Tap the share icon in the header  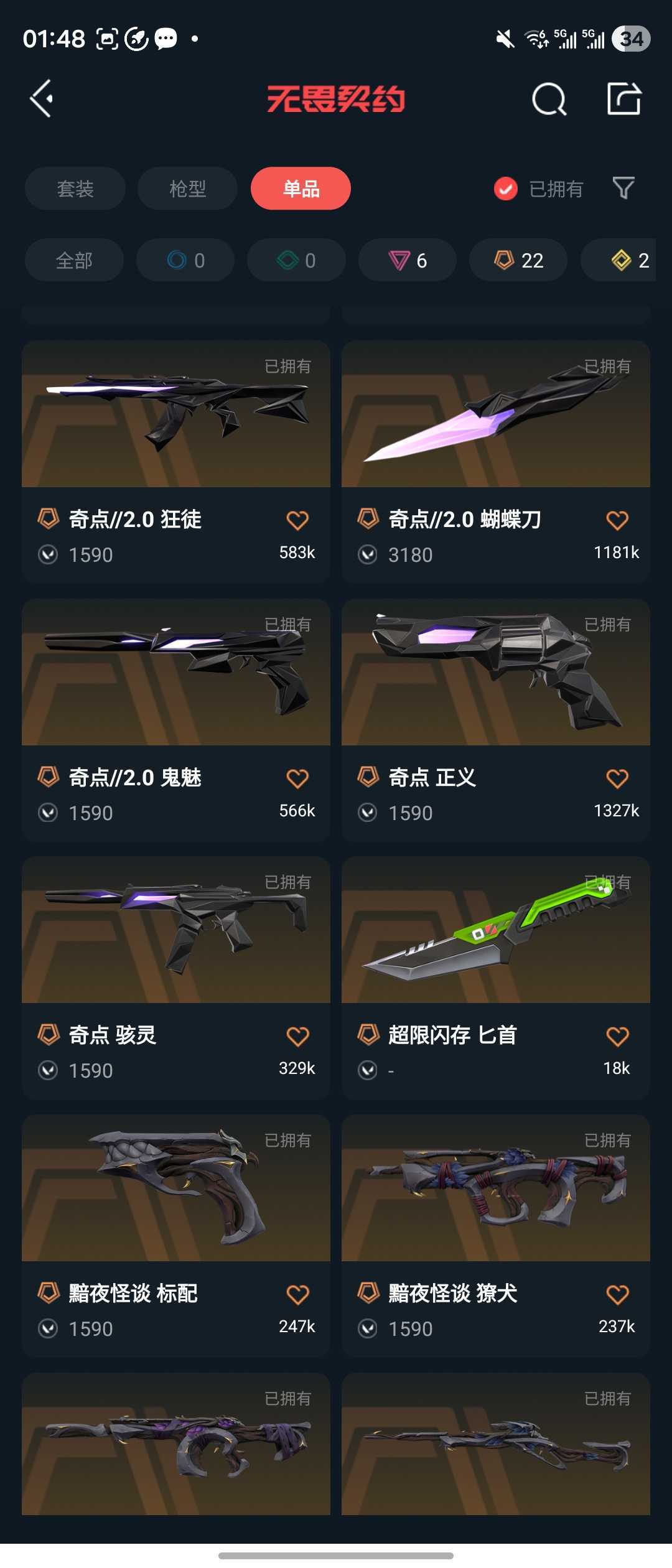[624, 98]
